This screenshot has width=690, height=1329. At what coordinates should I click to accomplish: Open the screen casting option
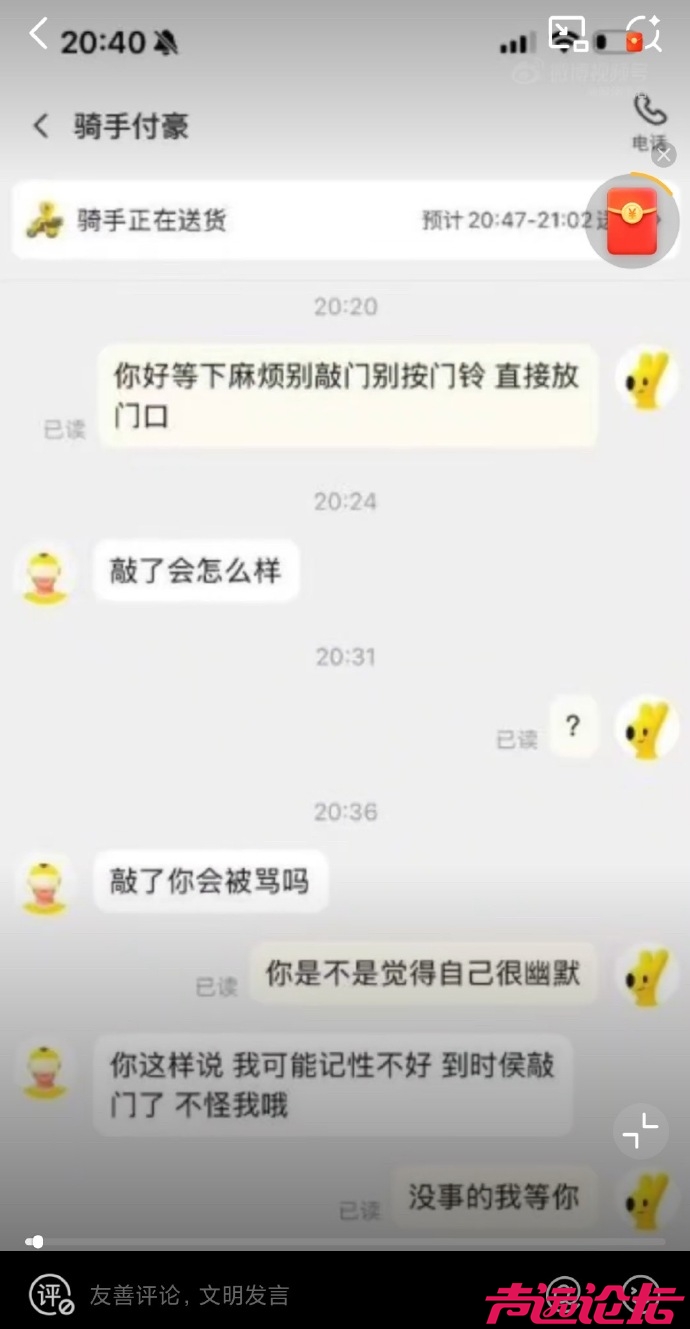[x=568, y=34]
